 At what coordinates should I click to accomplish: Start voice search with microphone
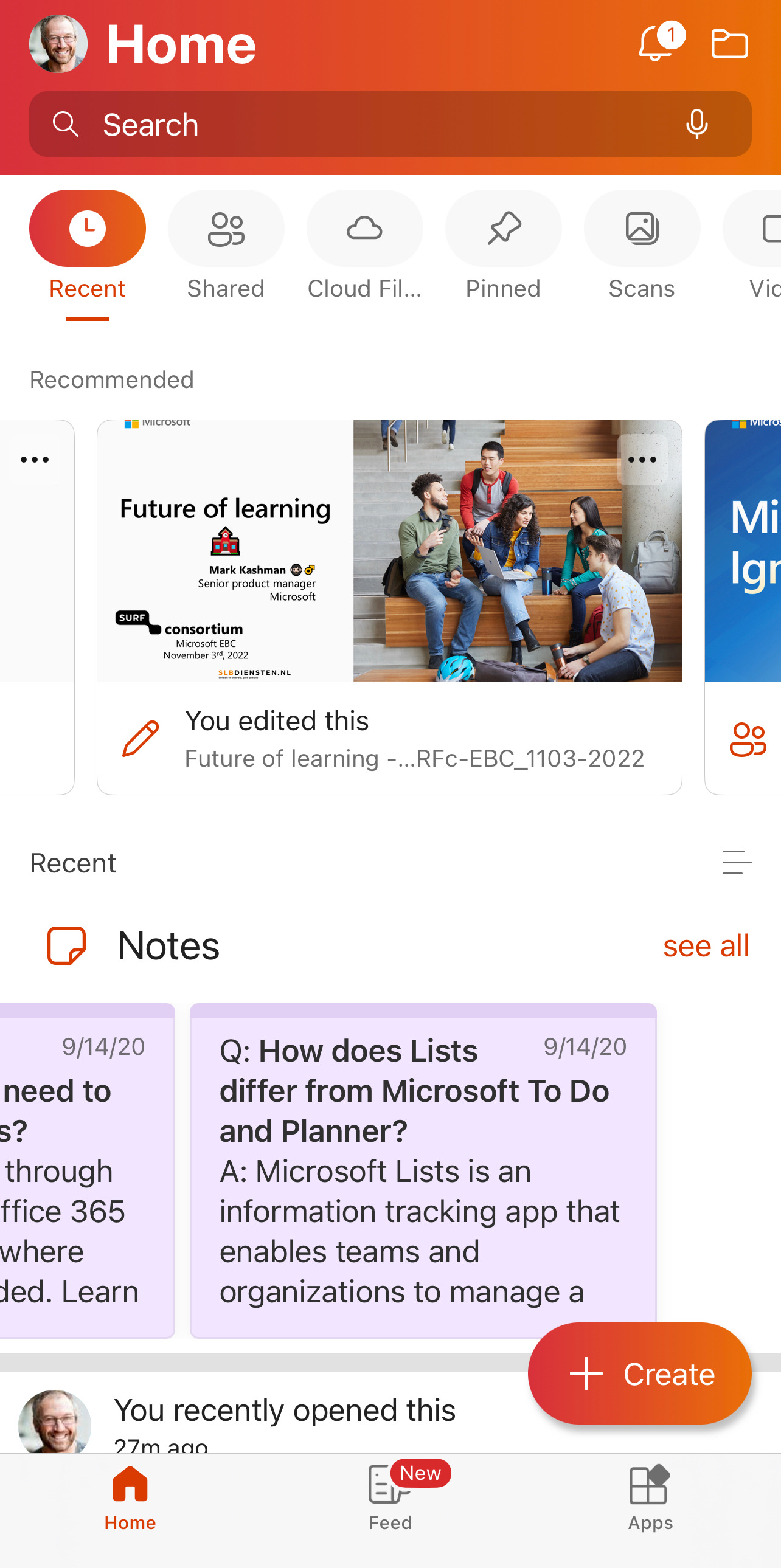tap(696, 124)
